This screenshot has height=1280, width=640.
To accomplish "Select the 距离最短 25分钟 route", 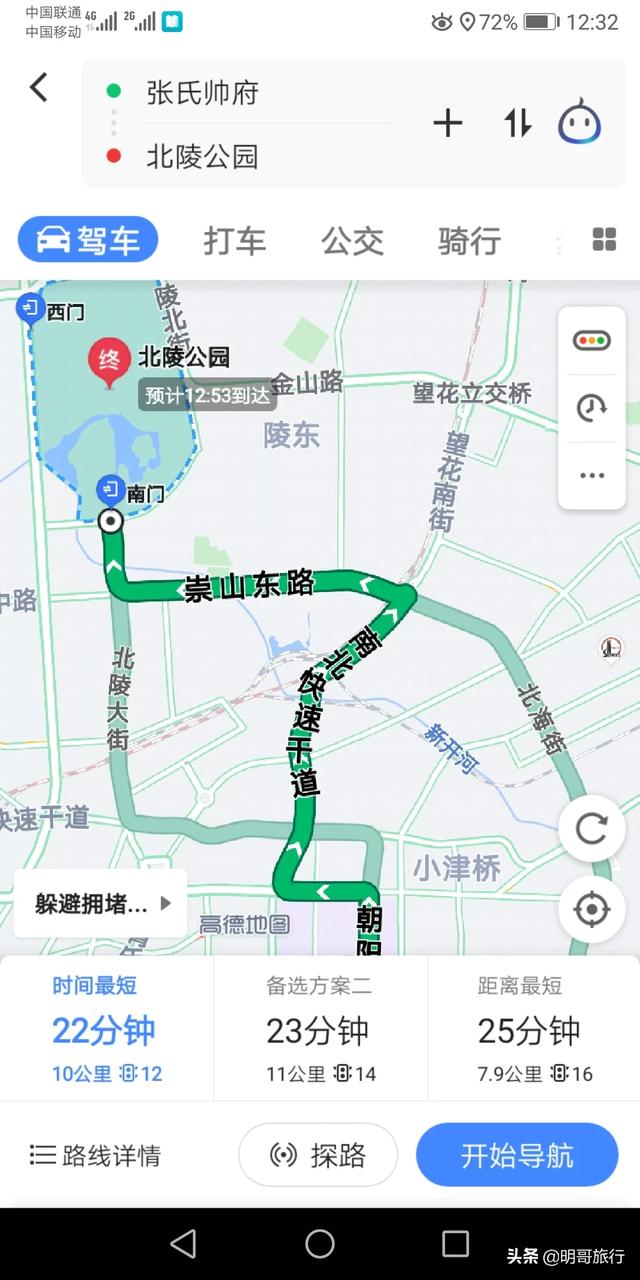I will pos(534,1029).
